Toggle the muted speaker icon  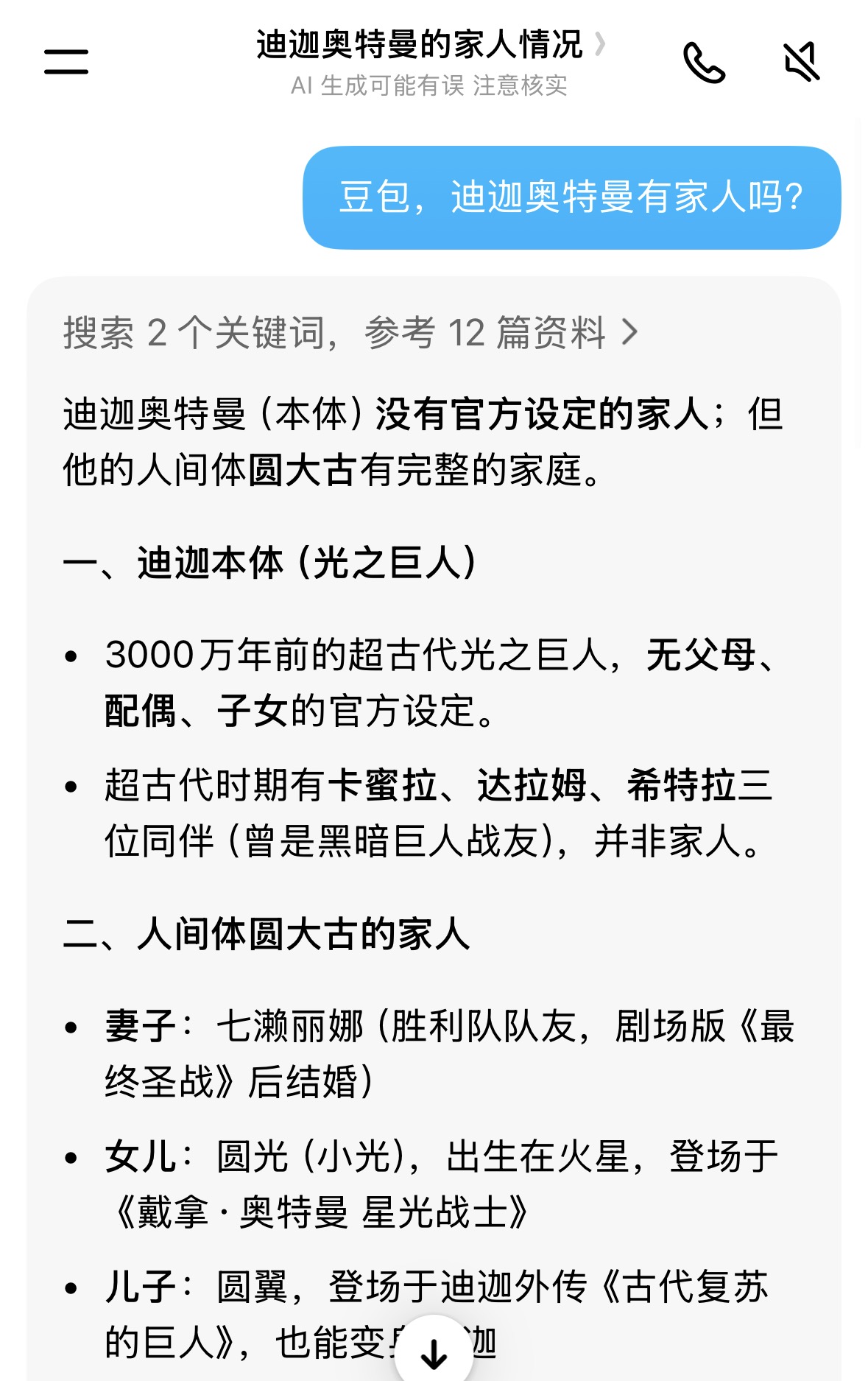tap(802, 62)
